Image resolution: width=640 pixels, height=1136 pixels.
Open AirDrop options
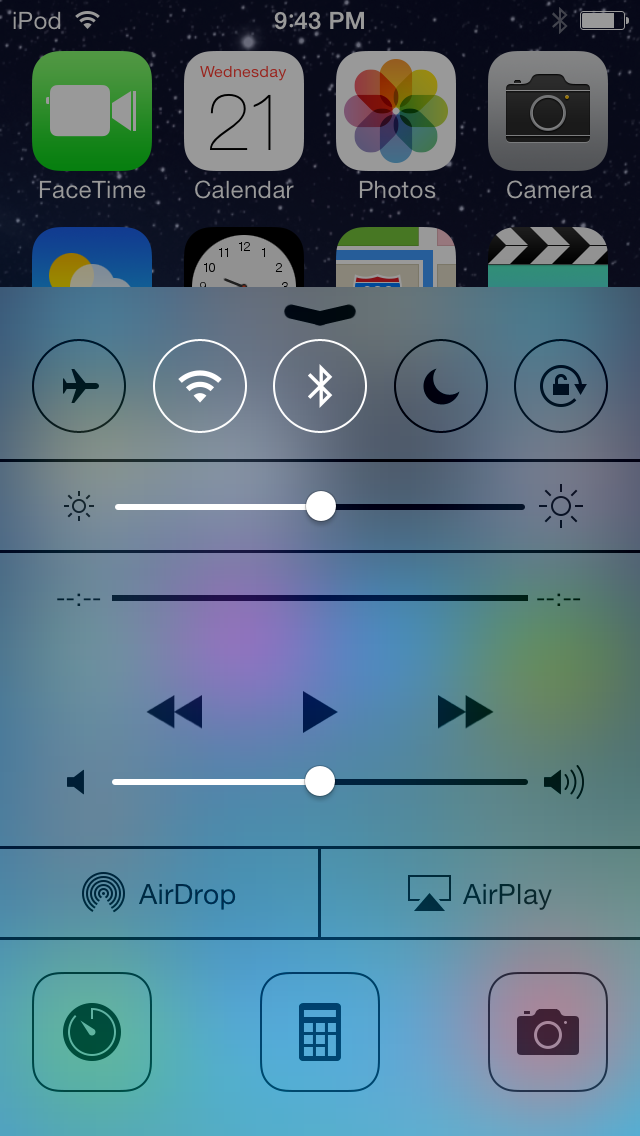(160, 893)
